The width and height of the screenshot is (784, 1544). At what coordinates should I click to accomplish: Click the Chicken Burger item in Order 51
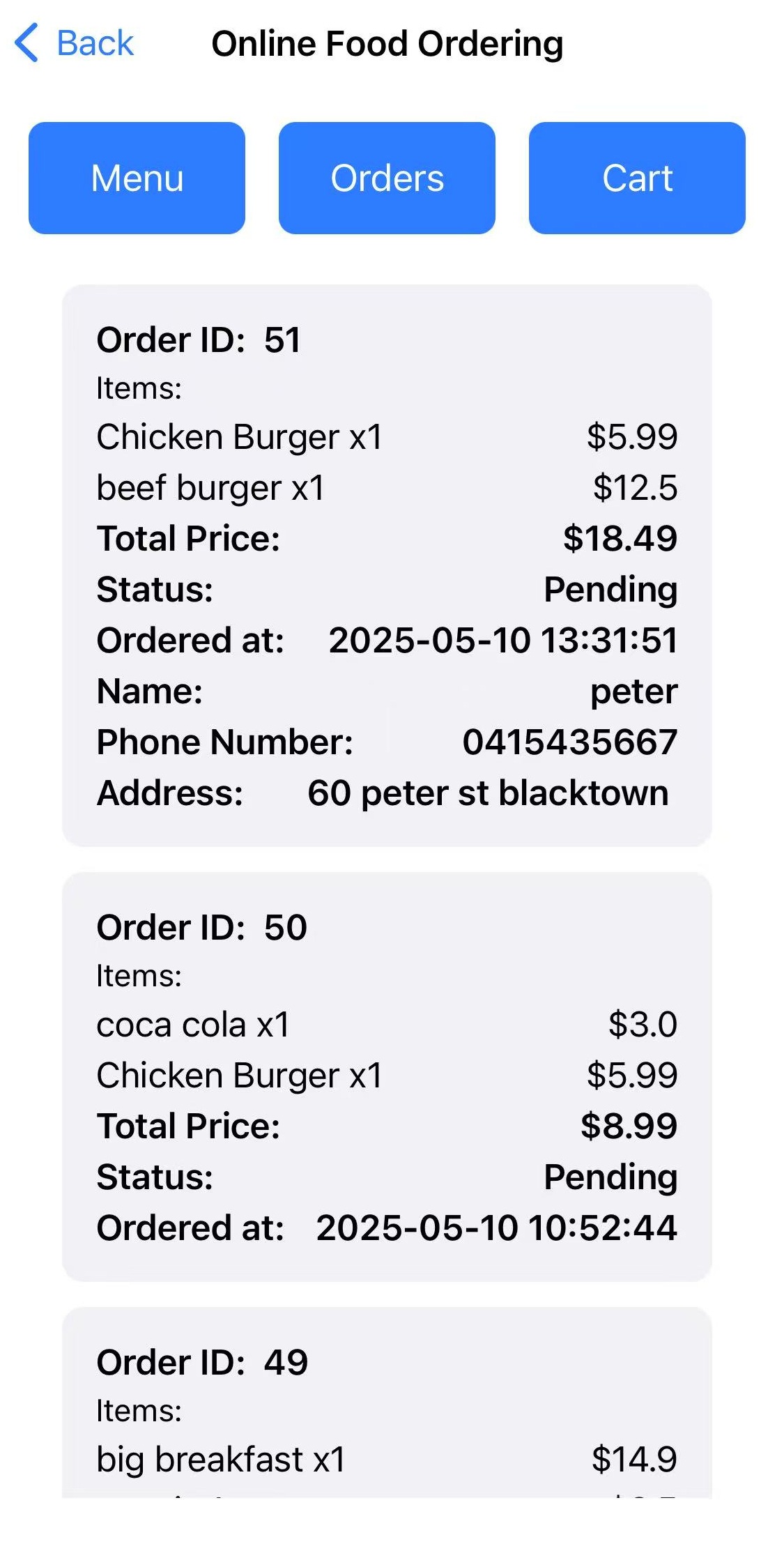click(240, 436)
